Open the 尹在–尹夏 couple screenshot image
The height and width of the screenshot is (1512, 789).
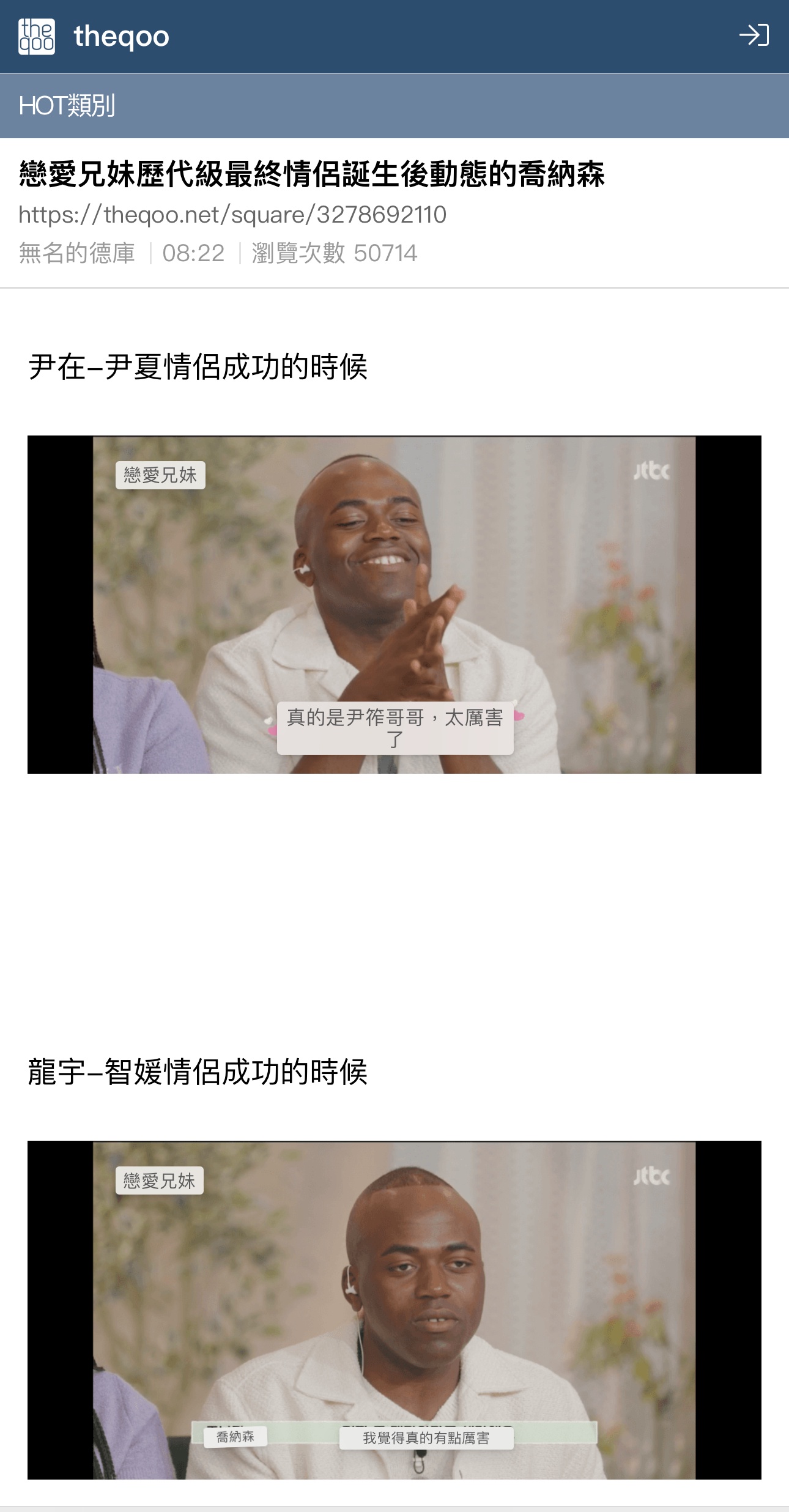pos(394,604)
